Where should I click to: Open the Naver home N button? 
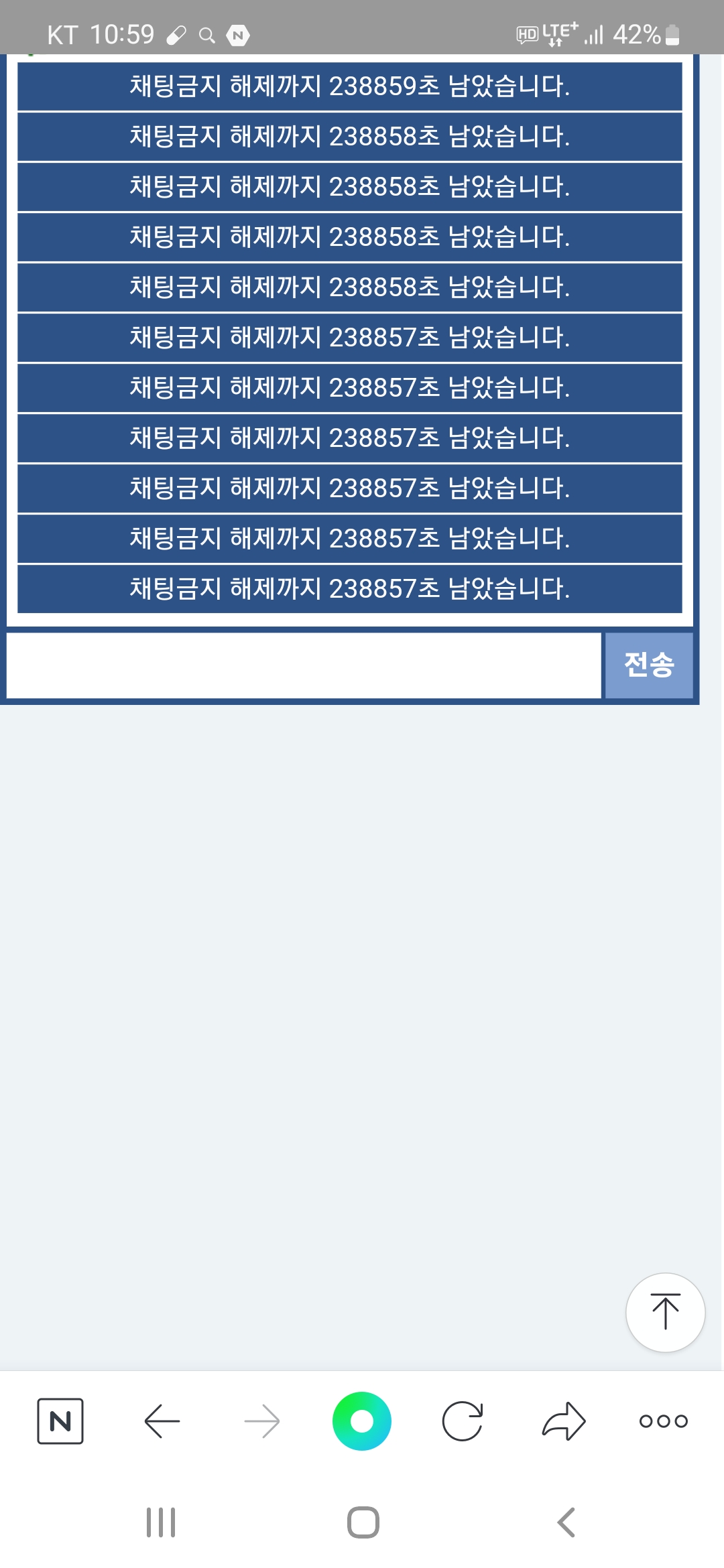[x=60, y=1421]
